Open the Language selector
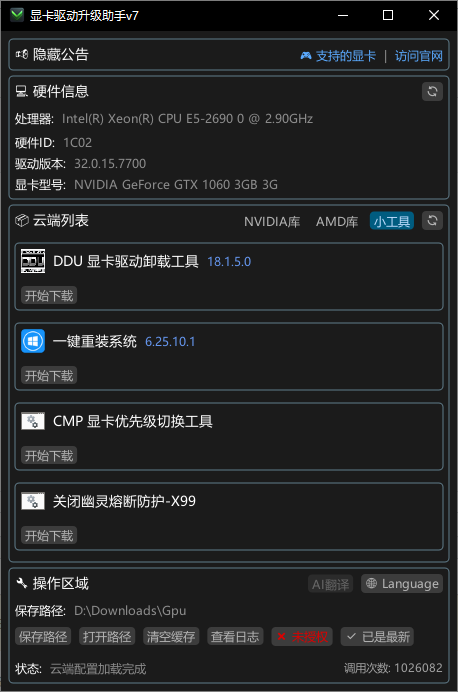The width and height of the screenshot is (458, 692). click(x=402, y=583)
